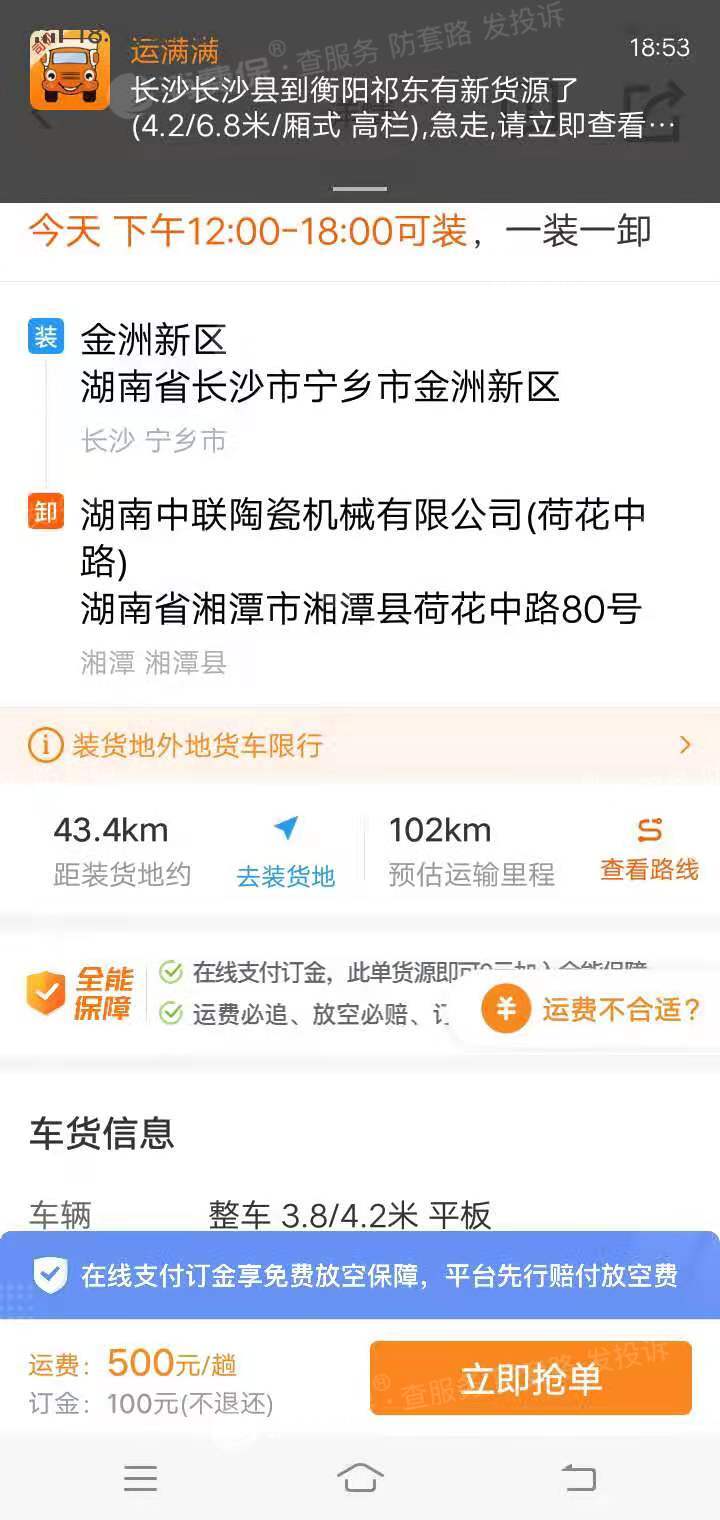Expand the 装货地外地货车限行 restriction details chevron
720x1520 pixels.
685,745
